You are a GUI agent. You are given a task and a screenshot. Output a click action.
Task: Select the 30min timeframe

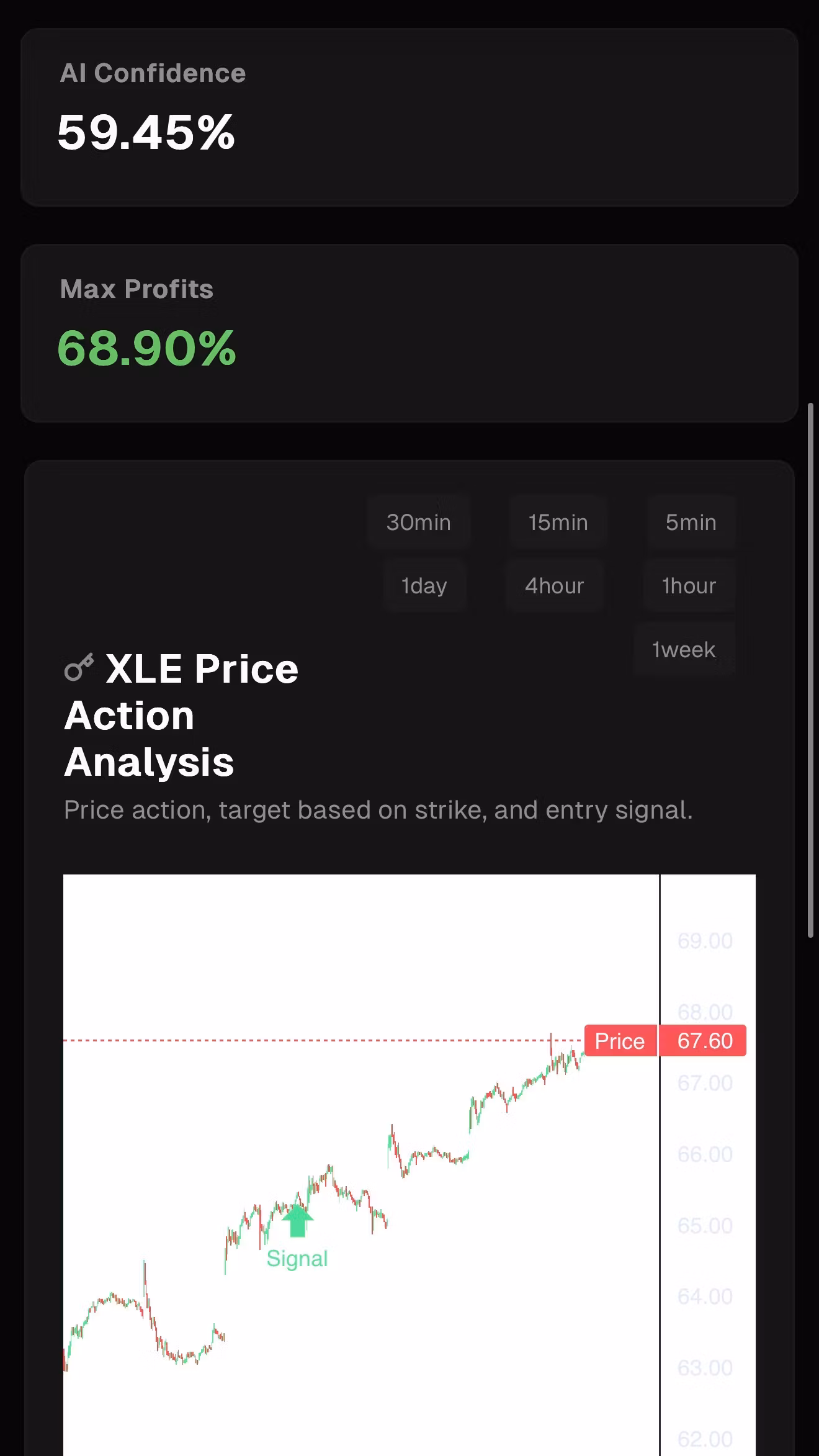[x=419, y=522]
